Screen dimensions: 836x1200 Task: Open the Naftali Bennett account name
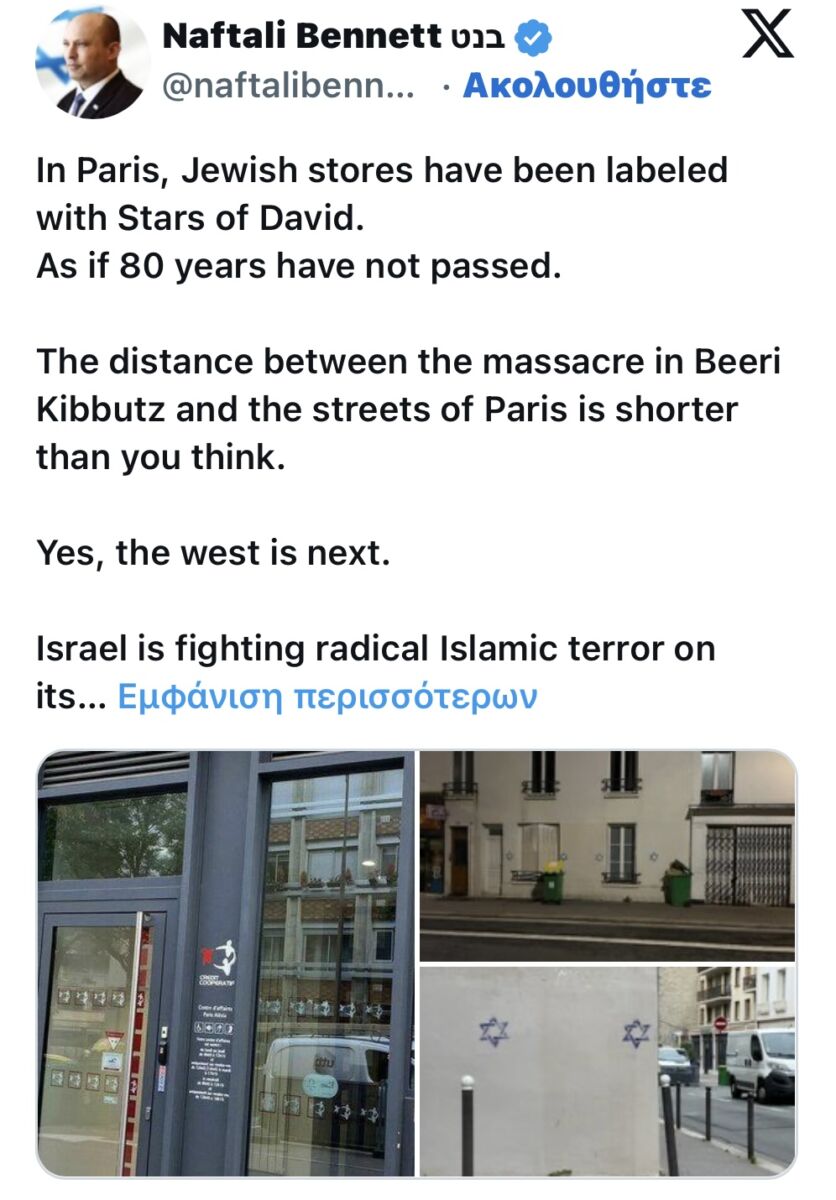[x=300, y=37]
